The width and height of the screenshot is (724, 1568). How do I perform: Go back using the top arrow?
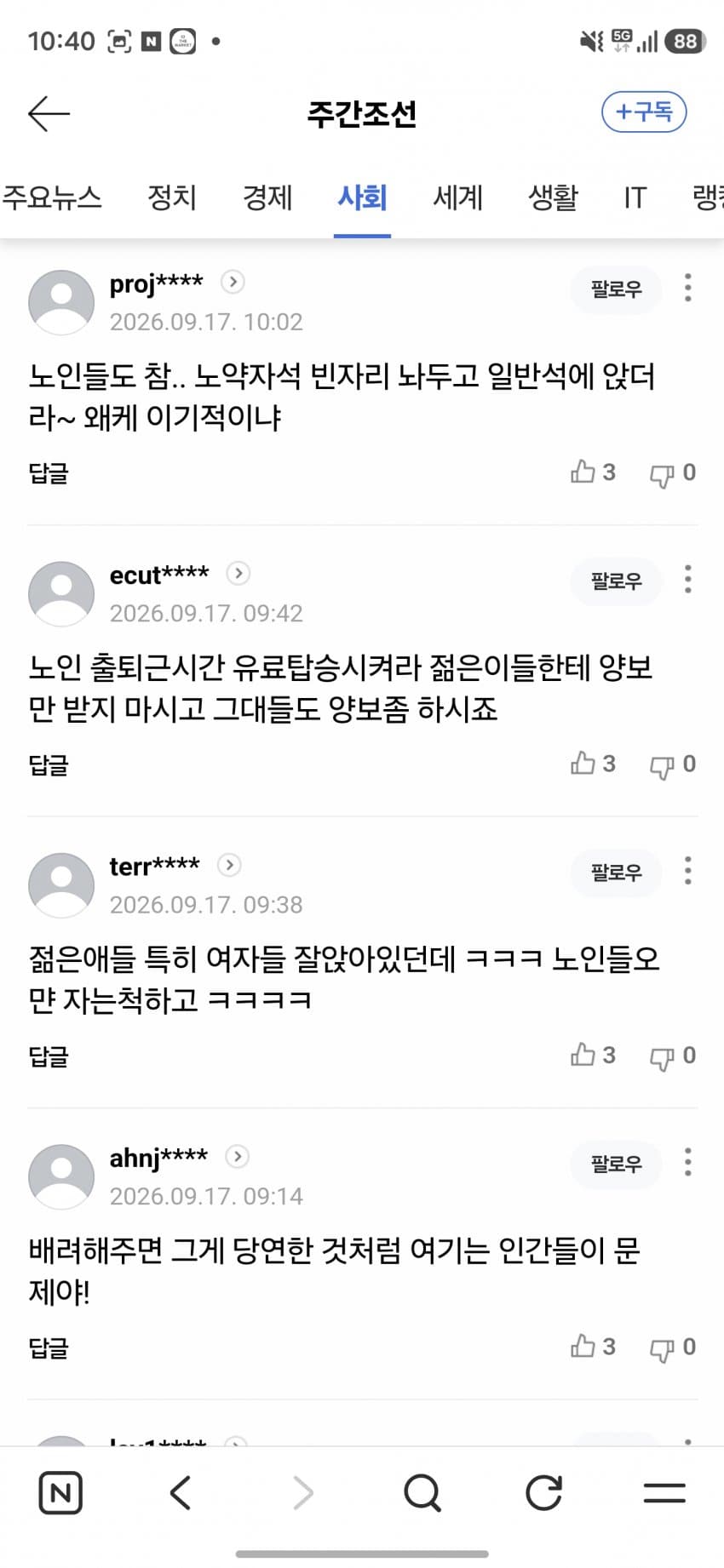(49, 113)
